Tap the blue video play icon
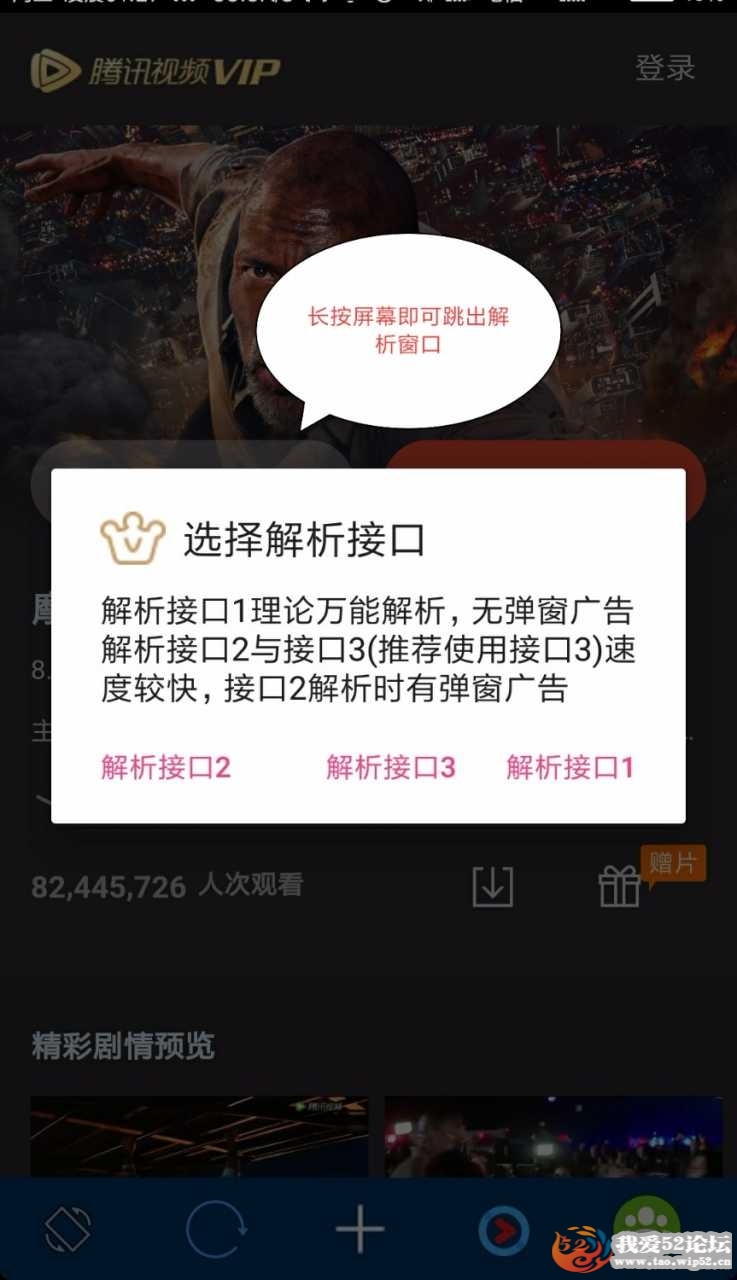737x1280 pixels. [x=504, y=1231]
